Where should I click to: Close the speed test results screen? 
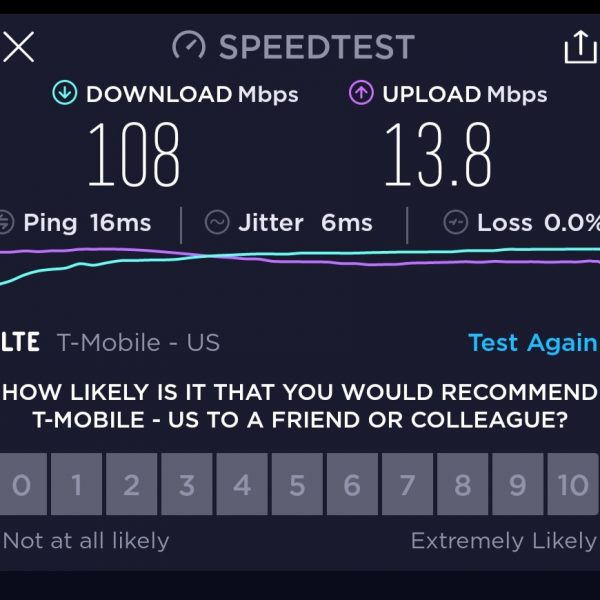point(19,47)
